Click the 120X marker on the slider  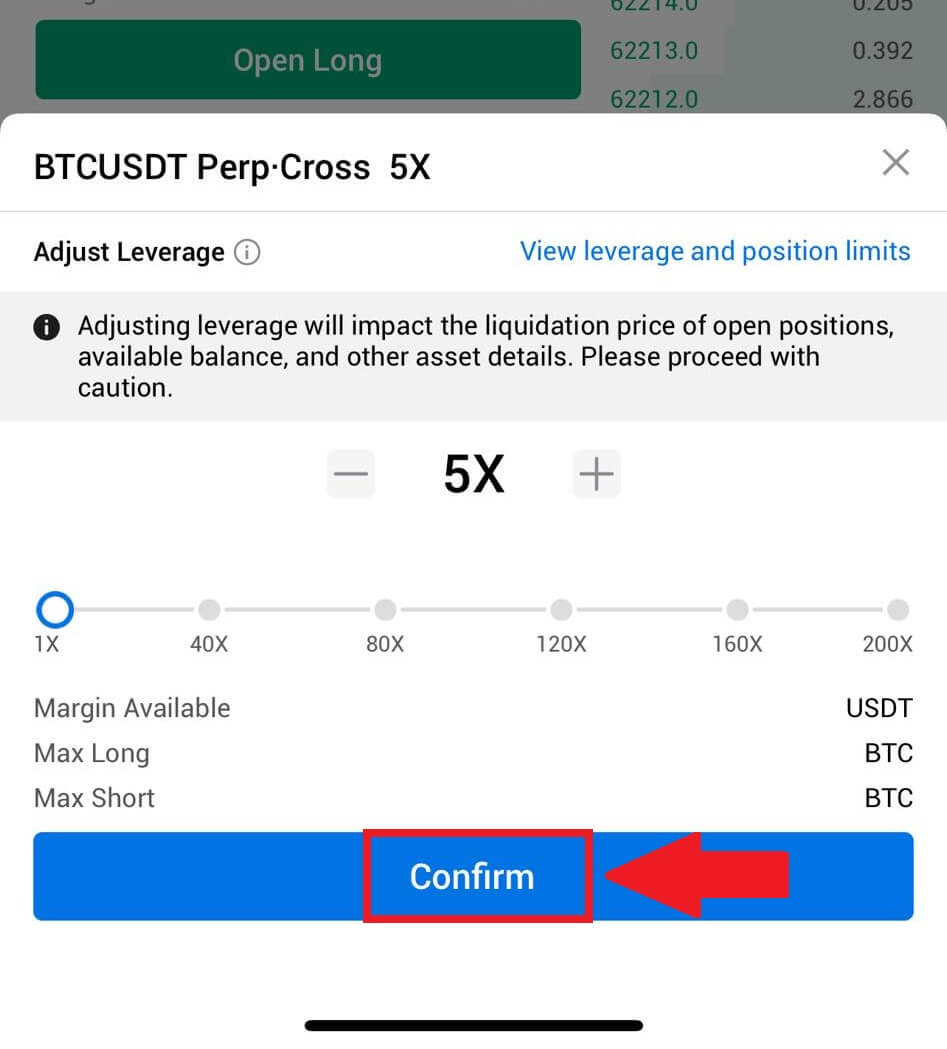561,610
